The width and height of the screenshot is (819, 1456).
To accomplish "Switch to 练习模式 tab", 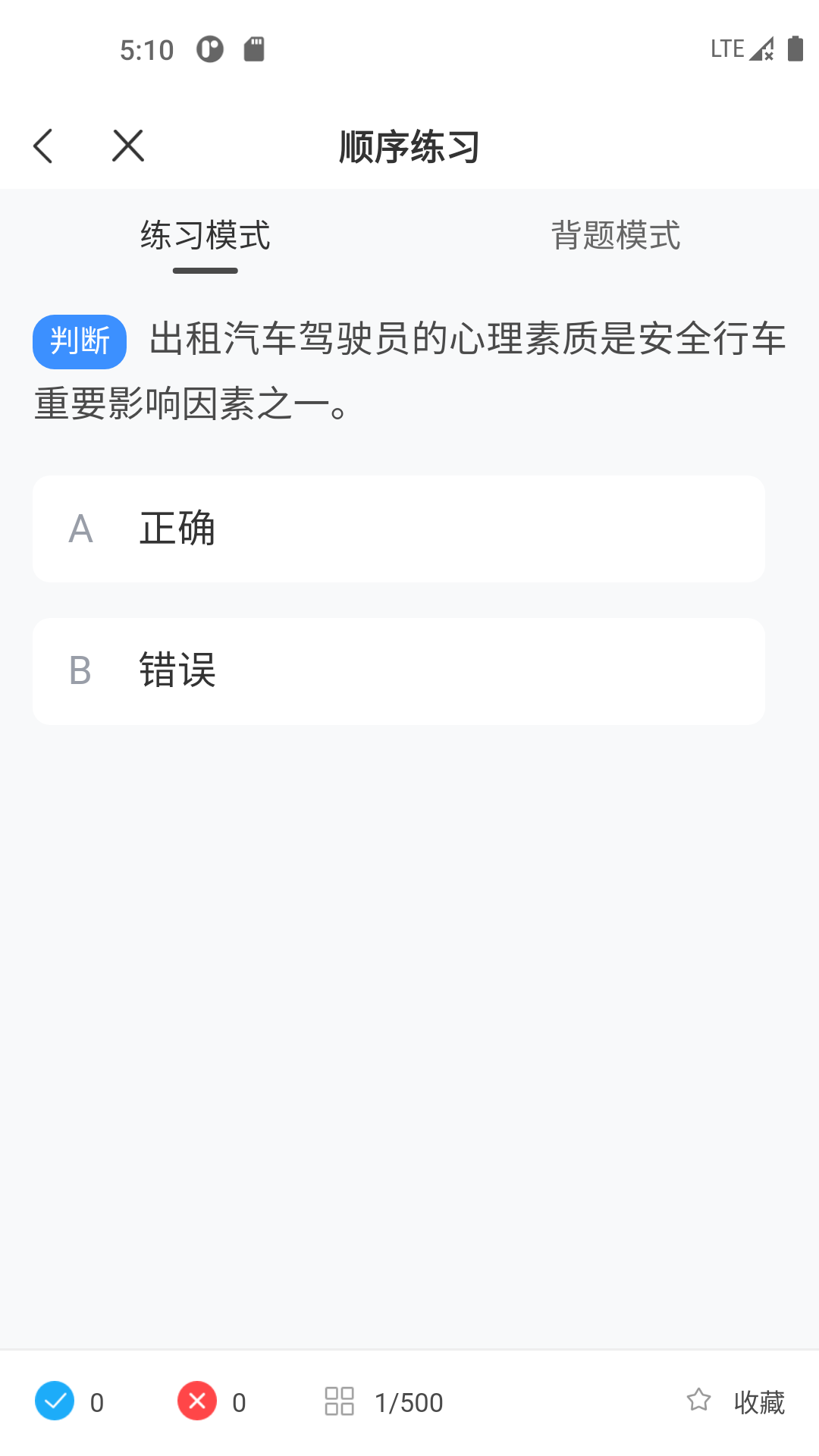I will tap(203, 236).
